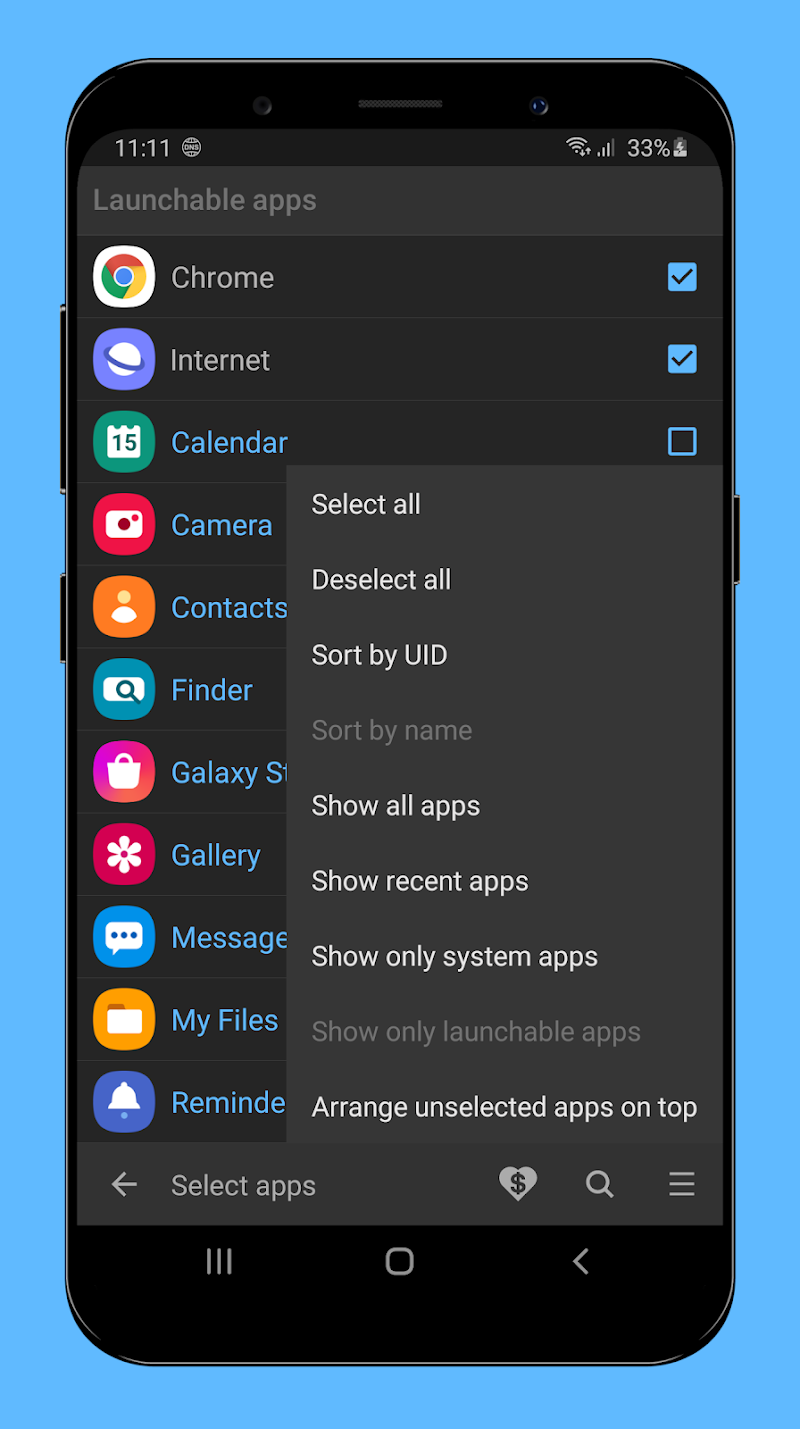Select Show all apps
This screenshot has width=800, height=1429.
click(x=395, y=806)
